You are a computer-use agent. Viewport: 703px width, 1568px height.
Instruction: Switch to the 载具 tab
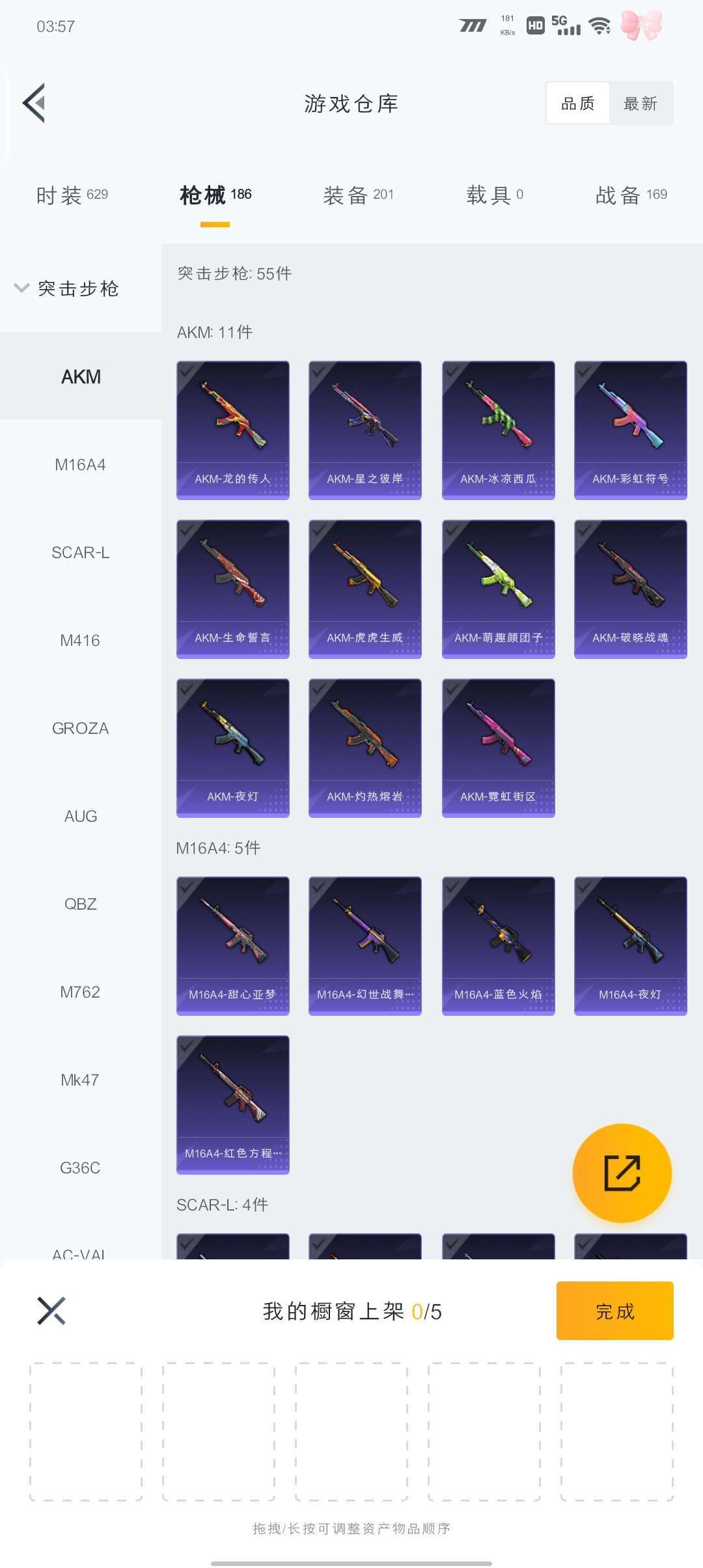[495, 195]
